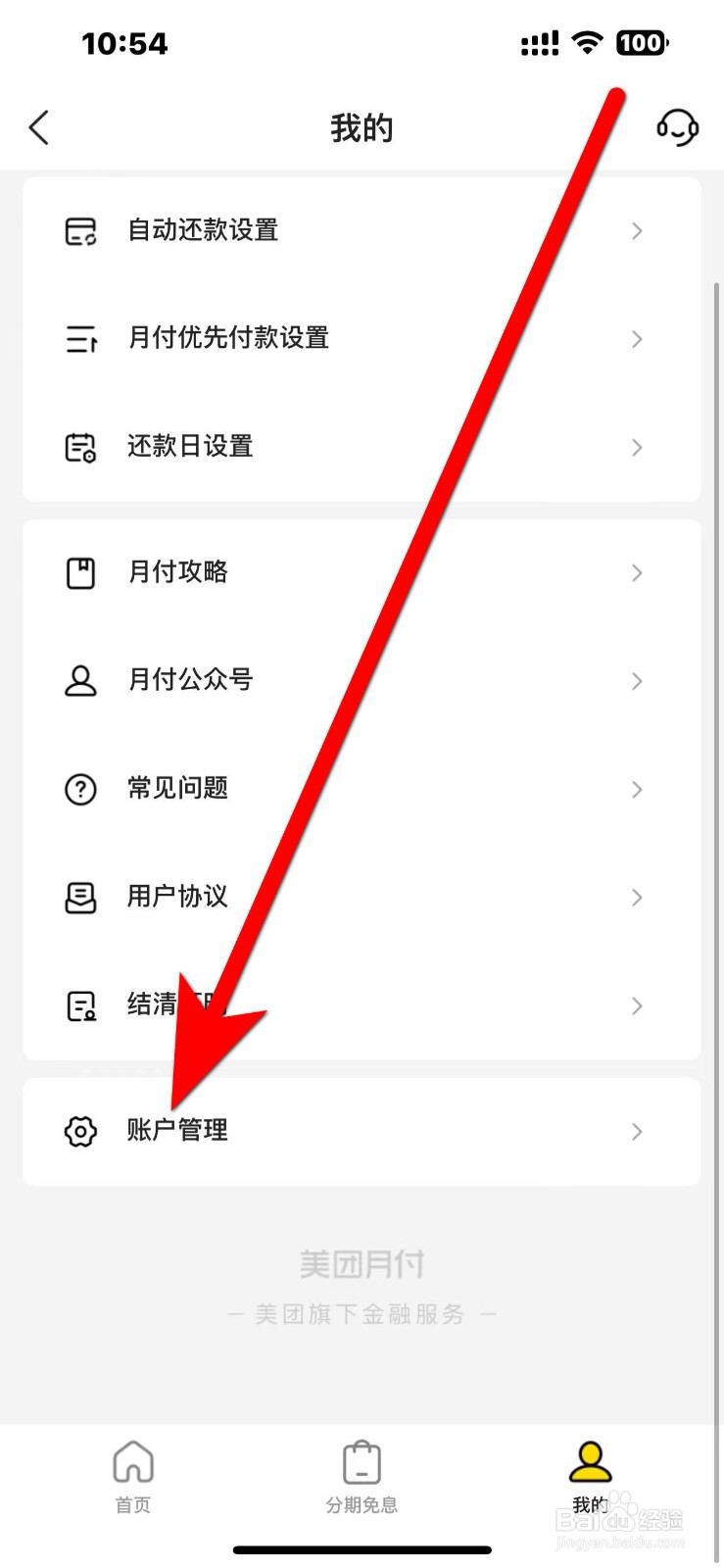Open 月付优先付款设置 row
The height and width of the screenshot is (1568, 724).
361,339
